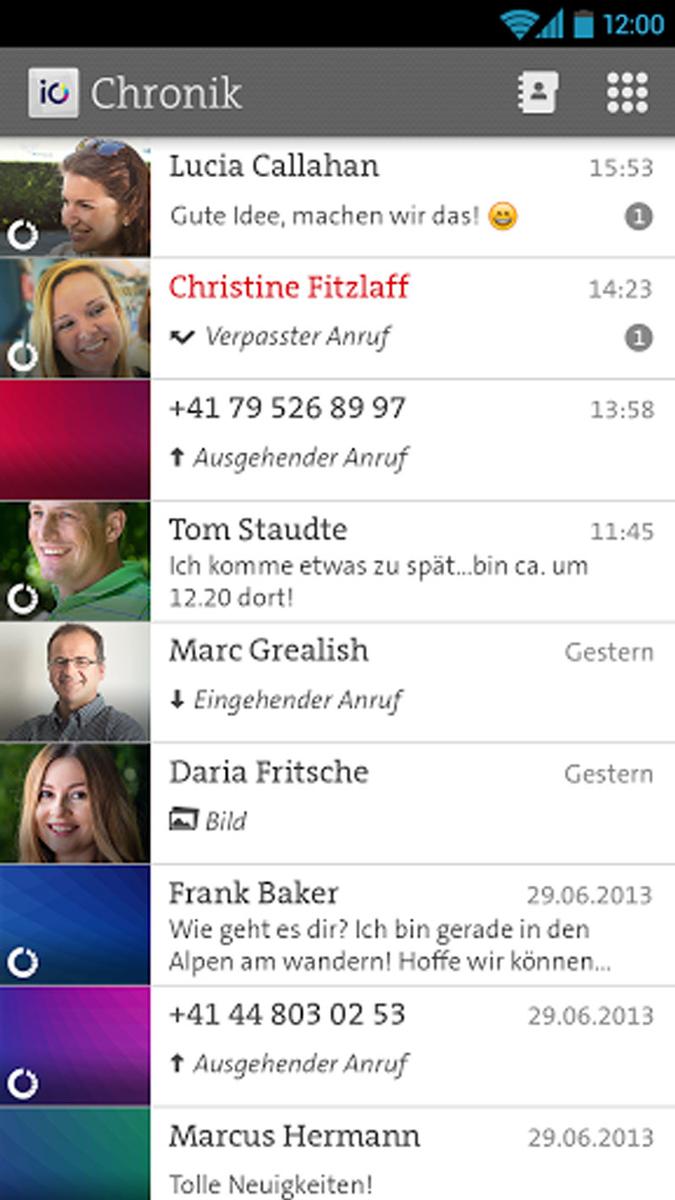Screen dimensions: 675x1200
Task: Open the conversation with Marcus Hermann
Action: tap(337, 1154)
